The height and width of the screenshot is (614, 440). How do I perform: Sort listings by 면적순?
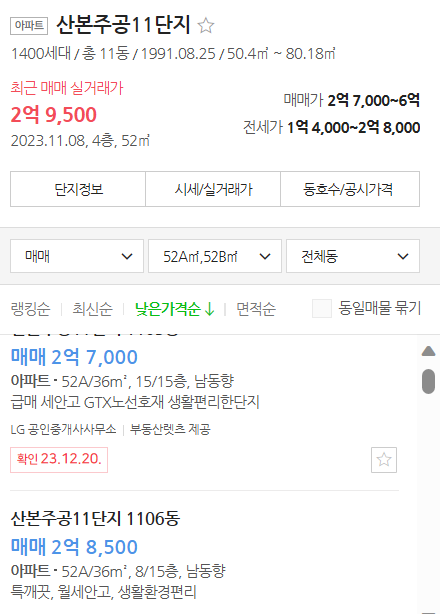256,309
